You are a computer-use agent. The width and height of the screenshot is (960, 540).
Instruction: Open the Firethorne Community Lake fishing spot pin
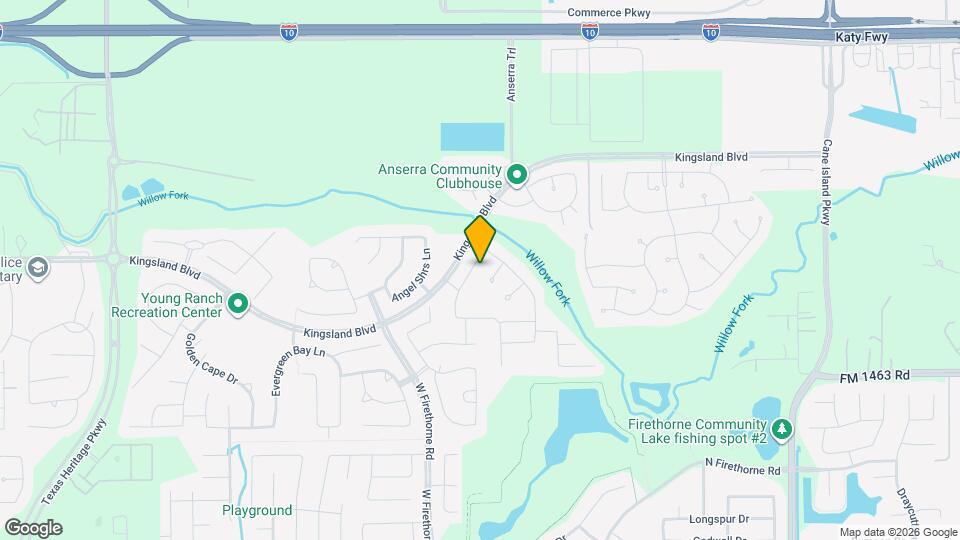(783, 430)
